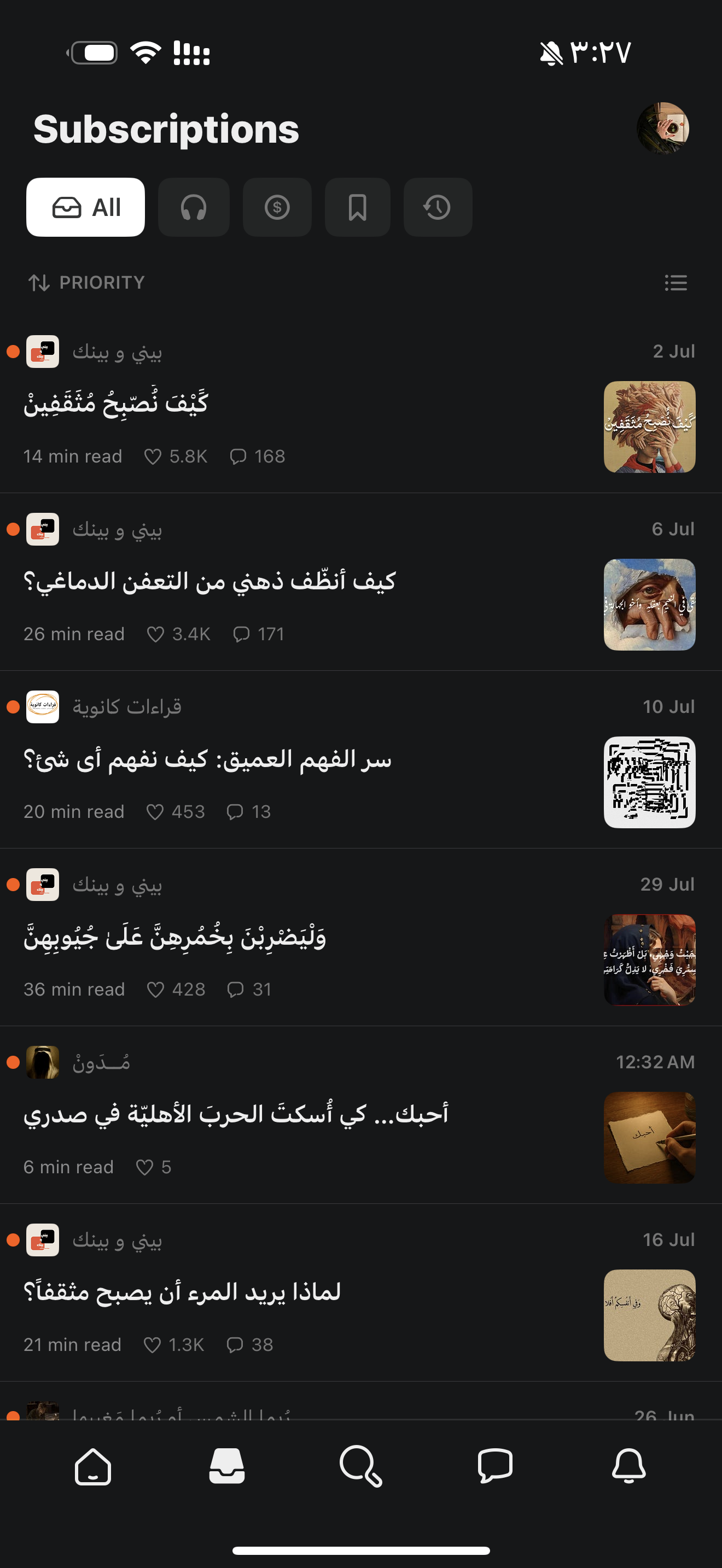Select the All filter chip
722x1568 pixels.
(85, 207)
